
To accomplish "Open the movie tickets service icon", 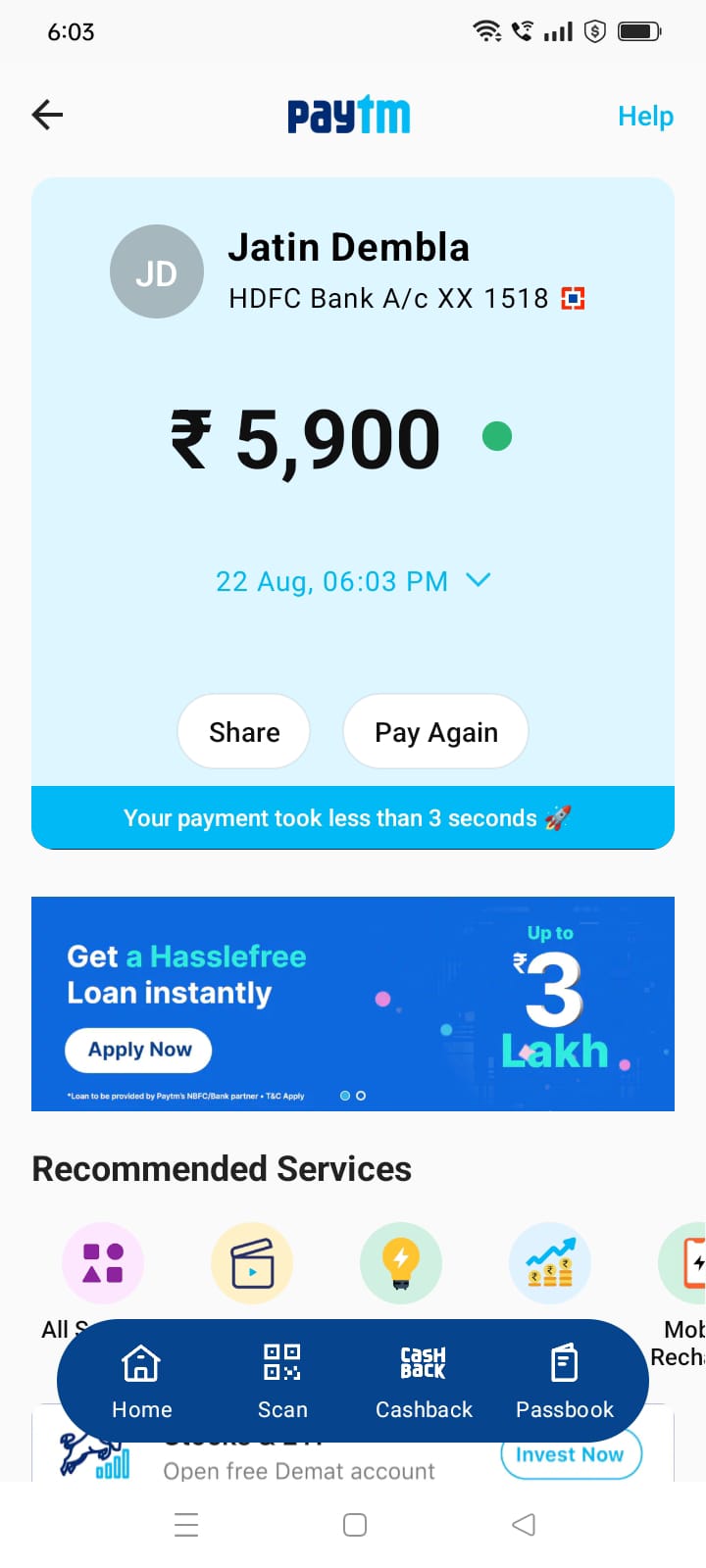I will coord(252,1263).
